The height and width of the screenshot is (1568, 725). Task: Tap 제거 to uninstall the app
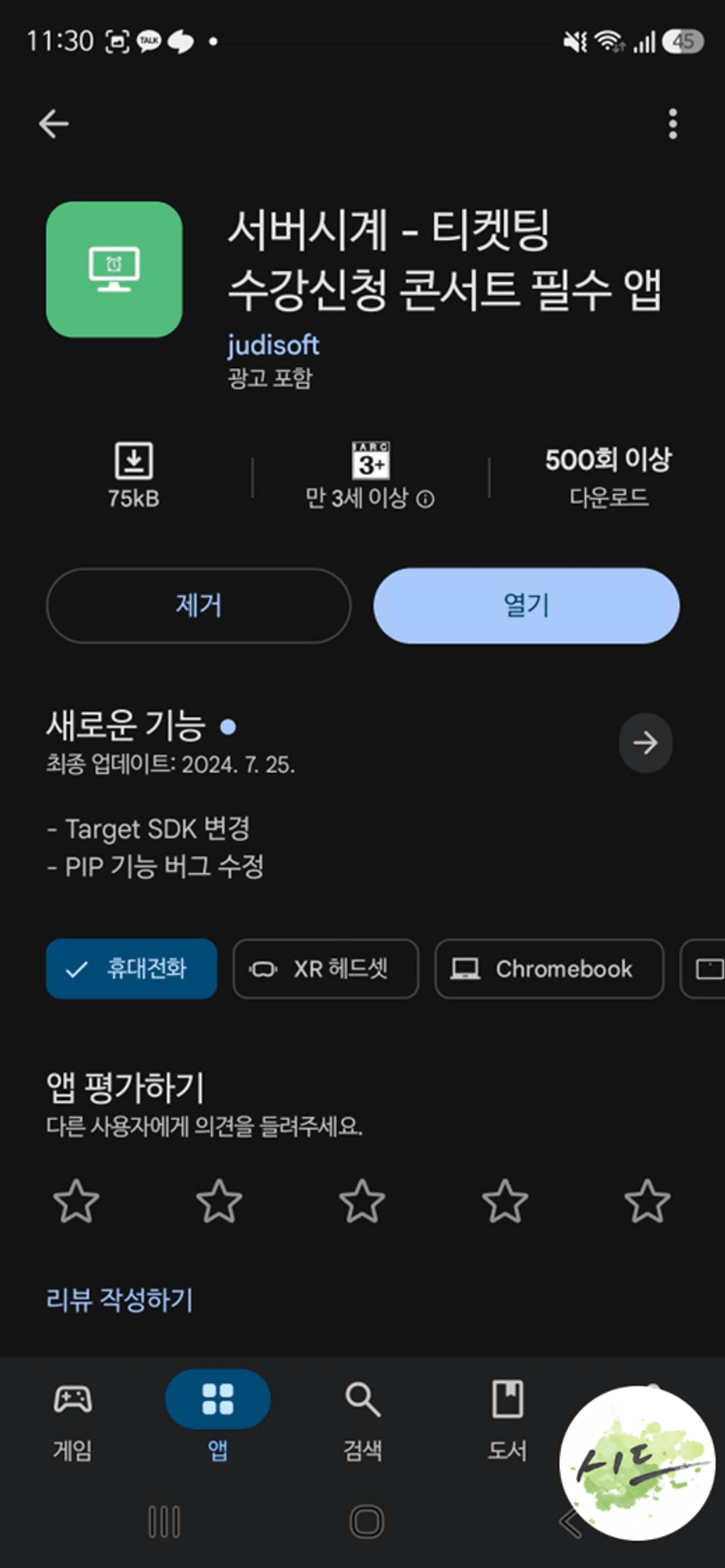(x=198, y=606)
